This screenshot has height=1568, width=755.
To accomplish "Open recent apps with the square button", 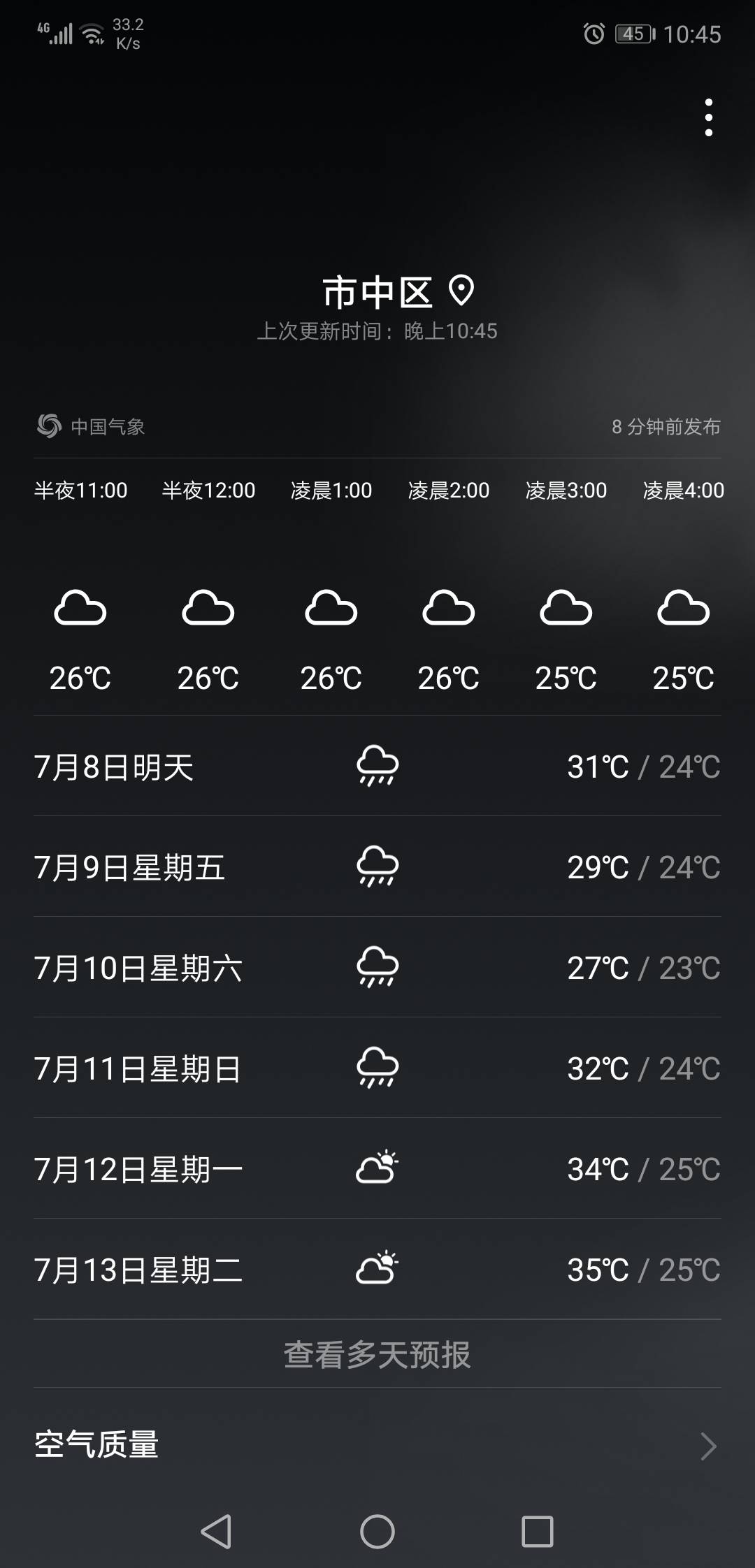I will pyautogui.click(x=538, y=1532).
